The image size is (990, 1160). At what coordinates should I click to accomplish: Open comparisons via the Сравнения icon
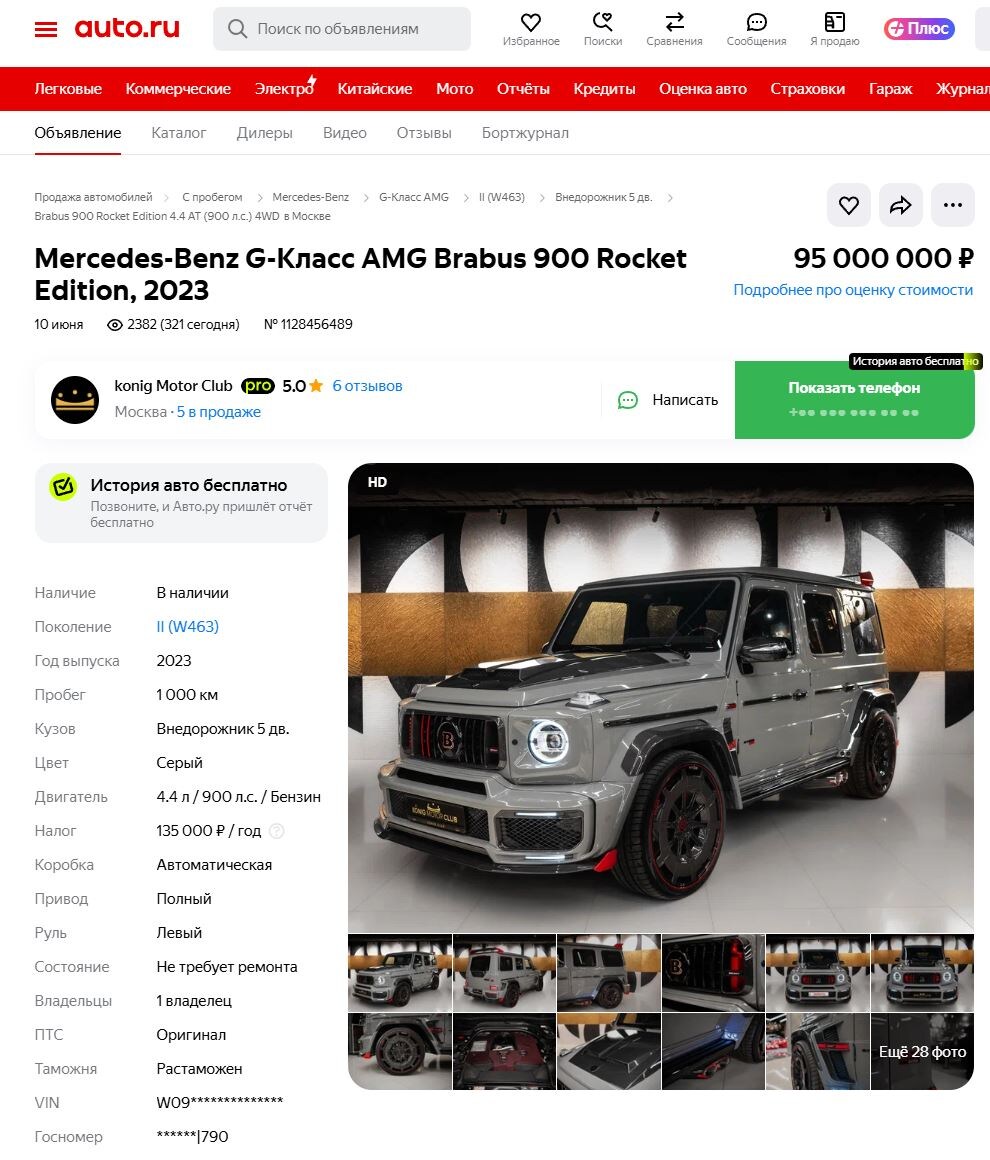click(674, 22)
